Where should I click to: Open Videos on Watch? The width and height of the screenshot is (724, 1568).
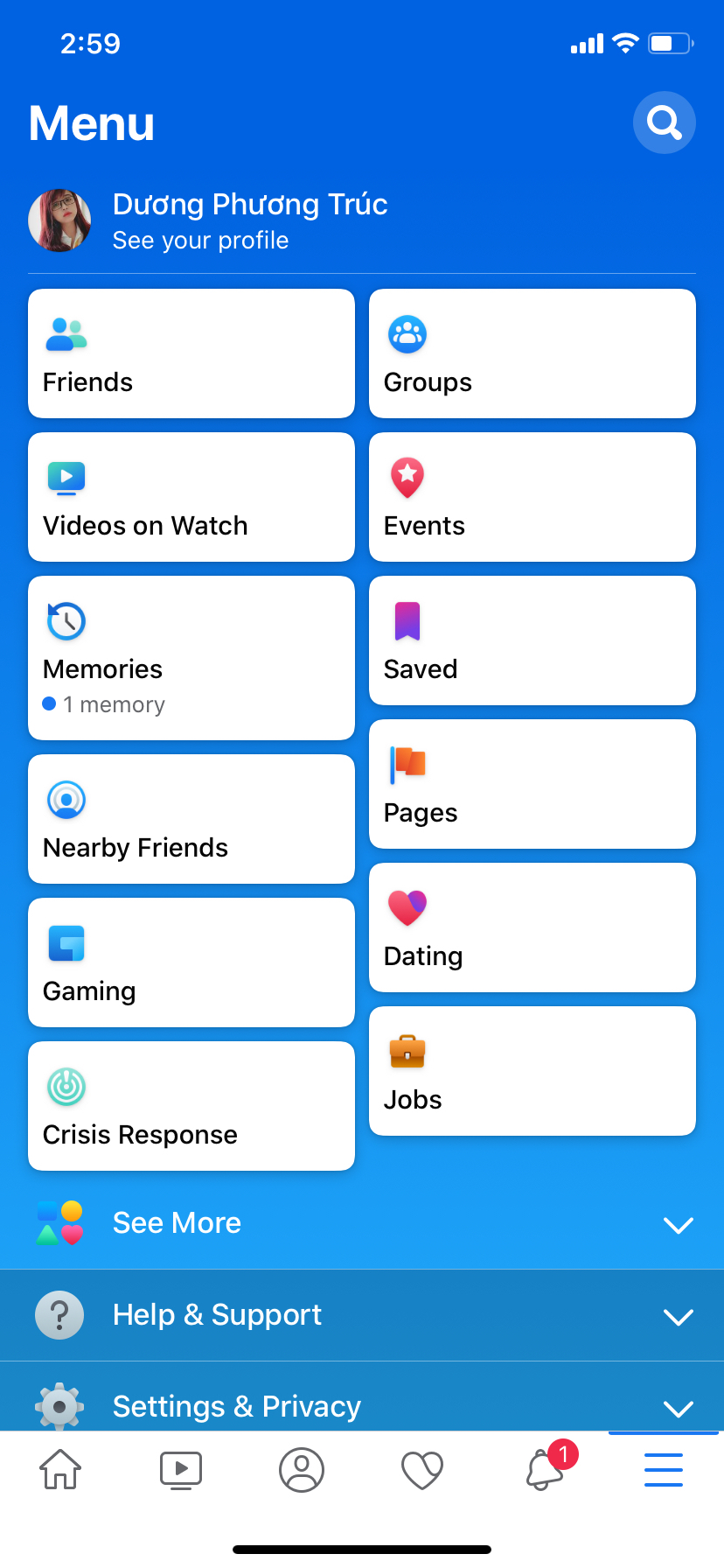point(191,497)
